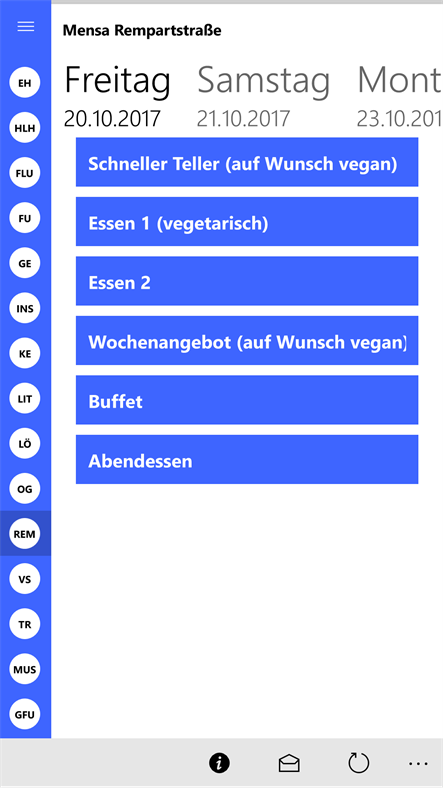The image size is (443, 788).
Task: Expand the Abendessen section
Action: pos(247,459)
